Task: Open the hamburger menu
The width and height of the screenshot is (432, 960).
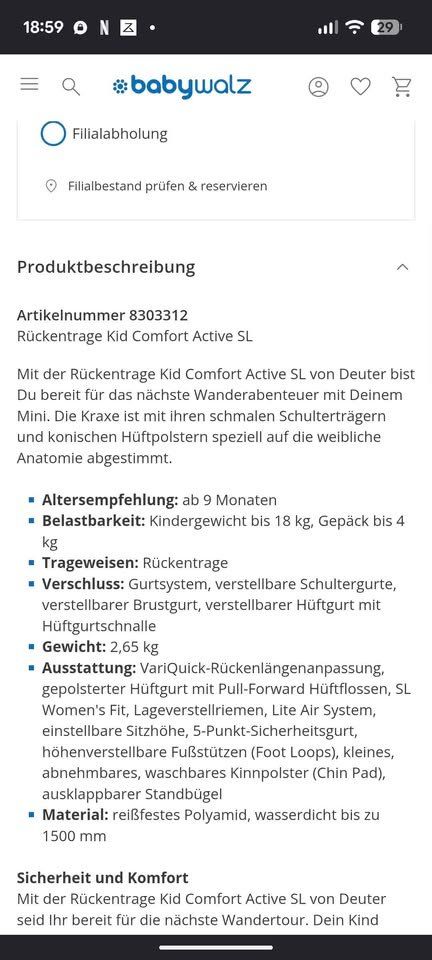Action: pos(29,85)
